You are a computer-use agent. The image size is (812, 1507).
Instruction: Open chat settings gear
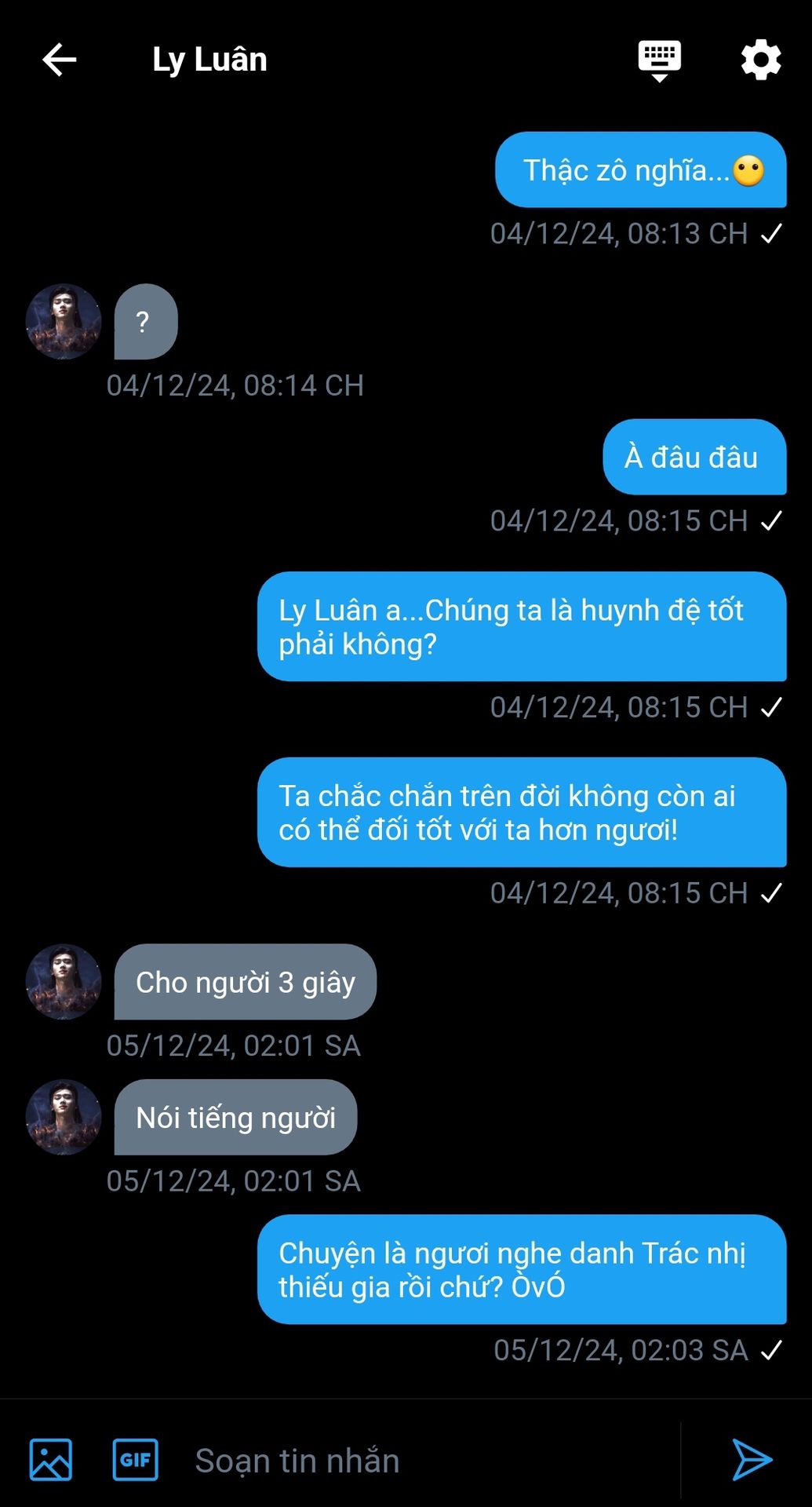pyautogui.click(x=760, y=60)
